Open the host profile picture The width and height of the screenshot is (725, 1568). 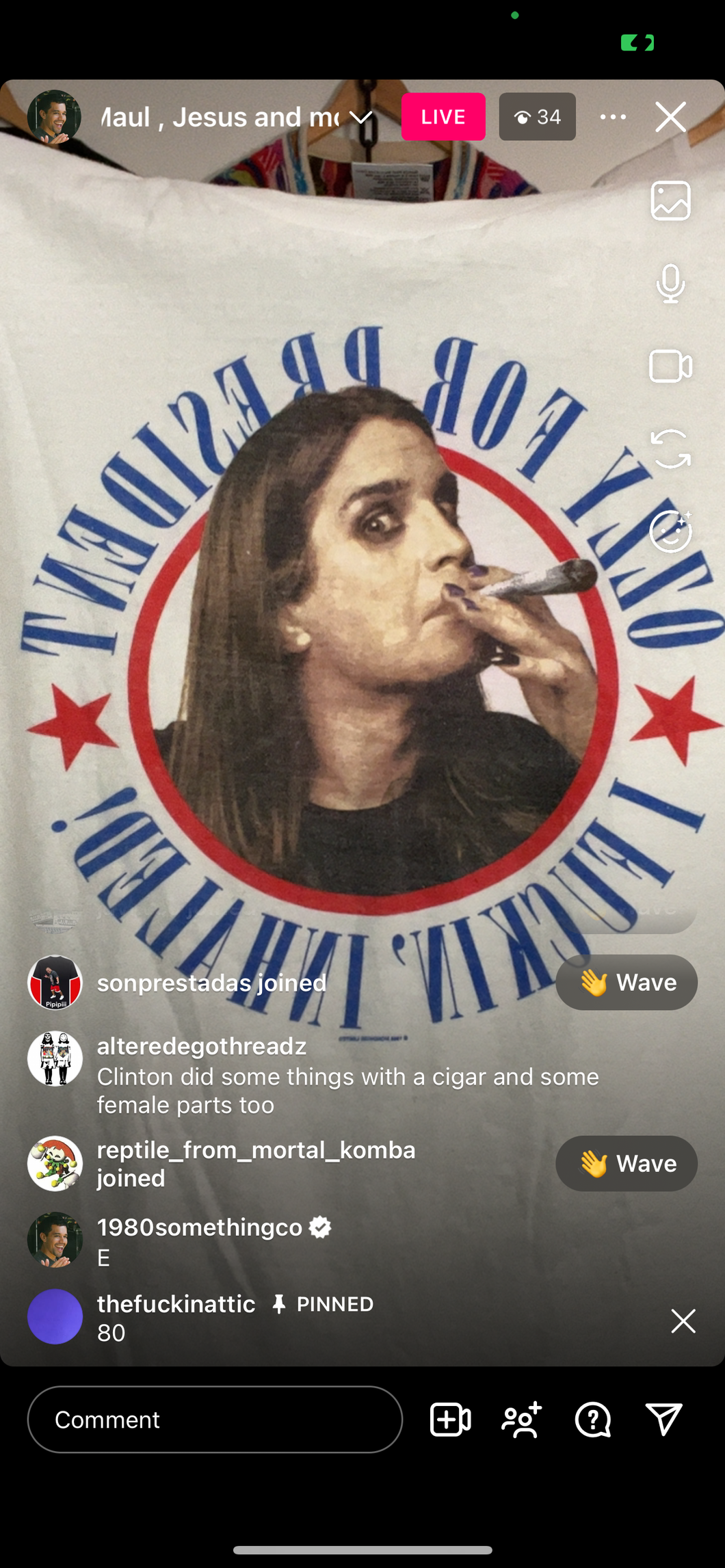point(54,117)
